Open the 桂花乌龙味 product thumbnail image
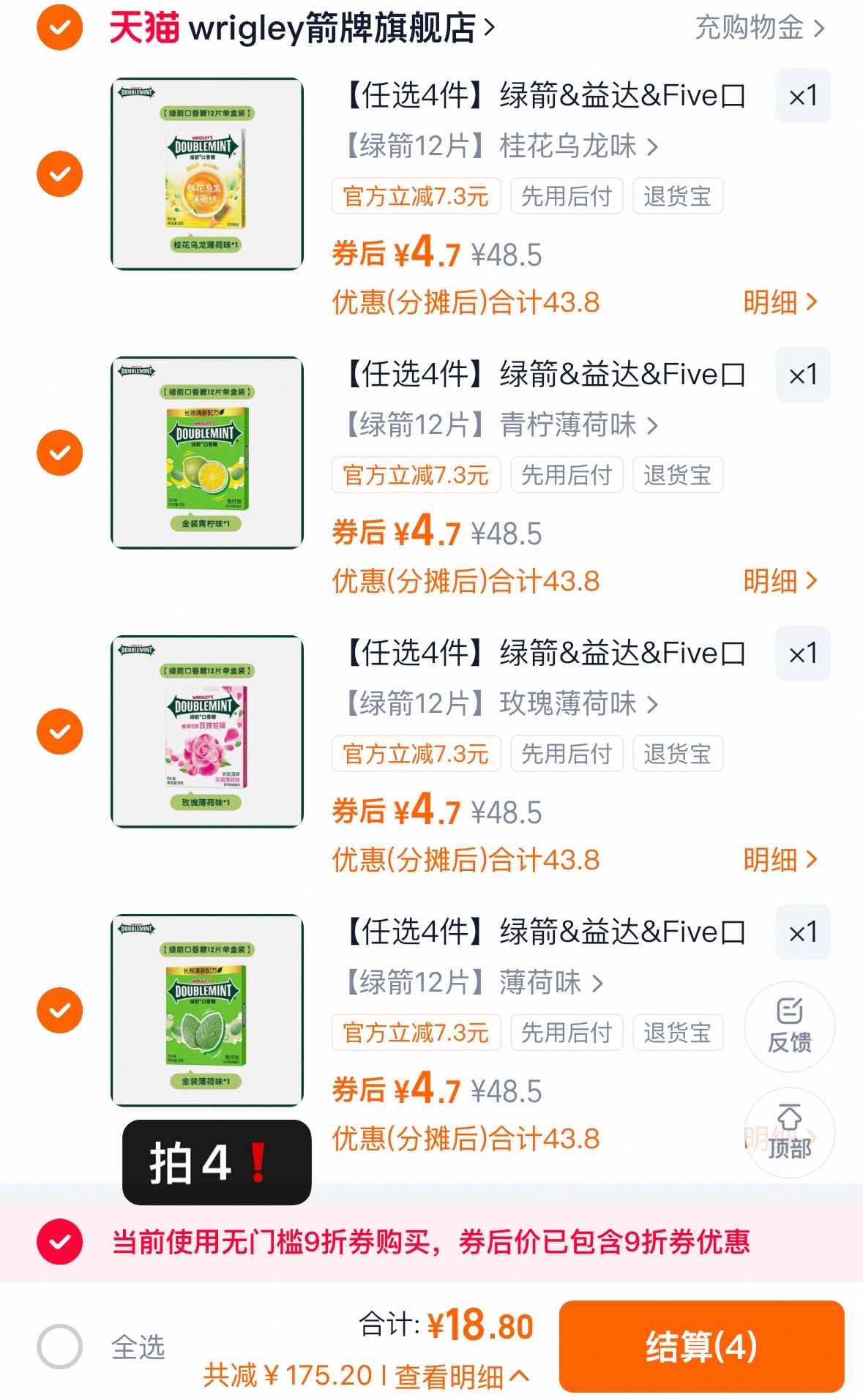 (207, 173)
